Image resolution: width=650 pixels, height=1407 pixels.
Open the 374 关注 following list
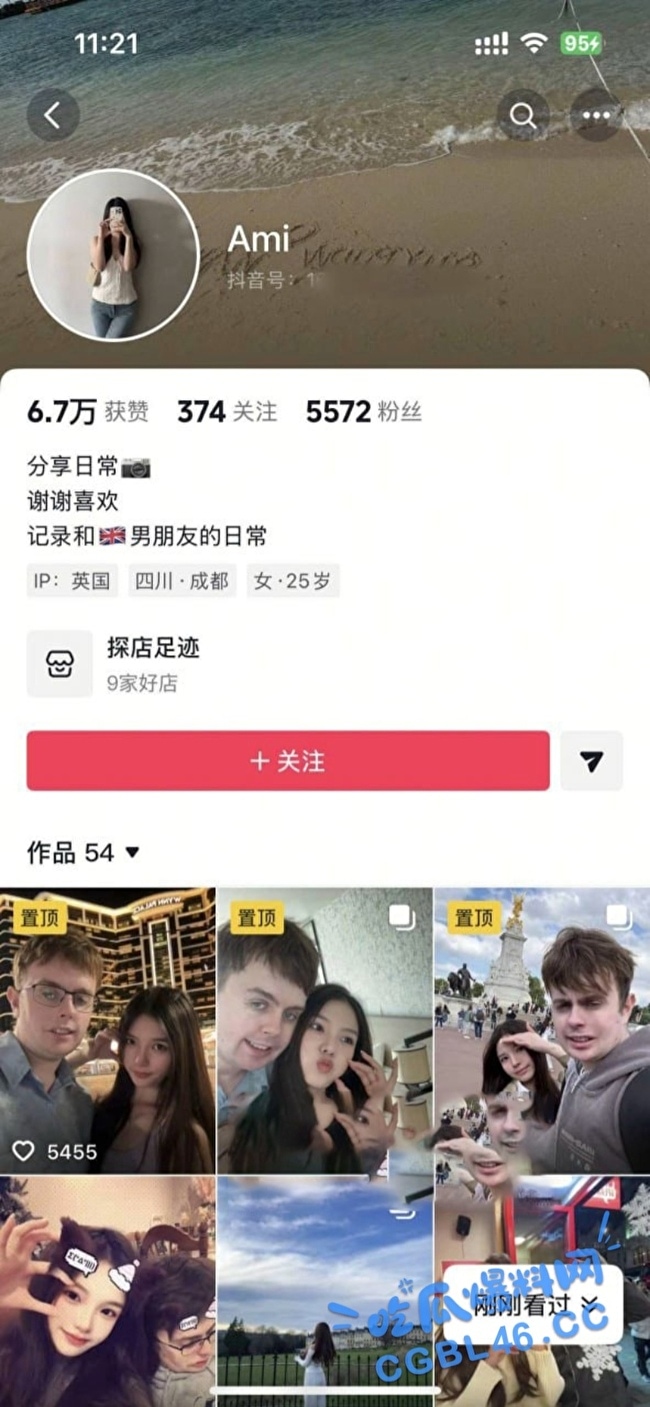point(227,411)
